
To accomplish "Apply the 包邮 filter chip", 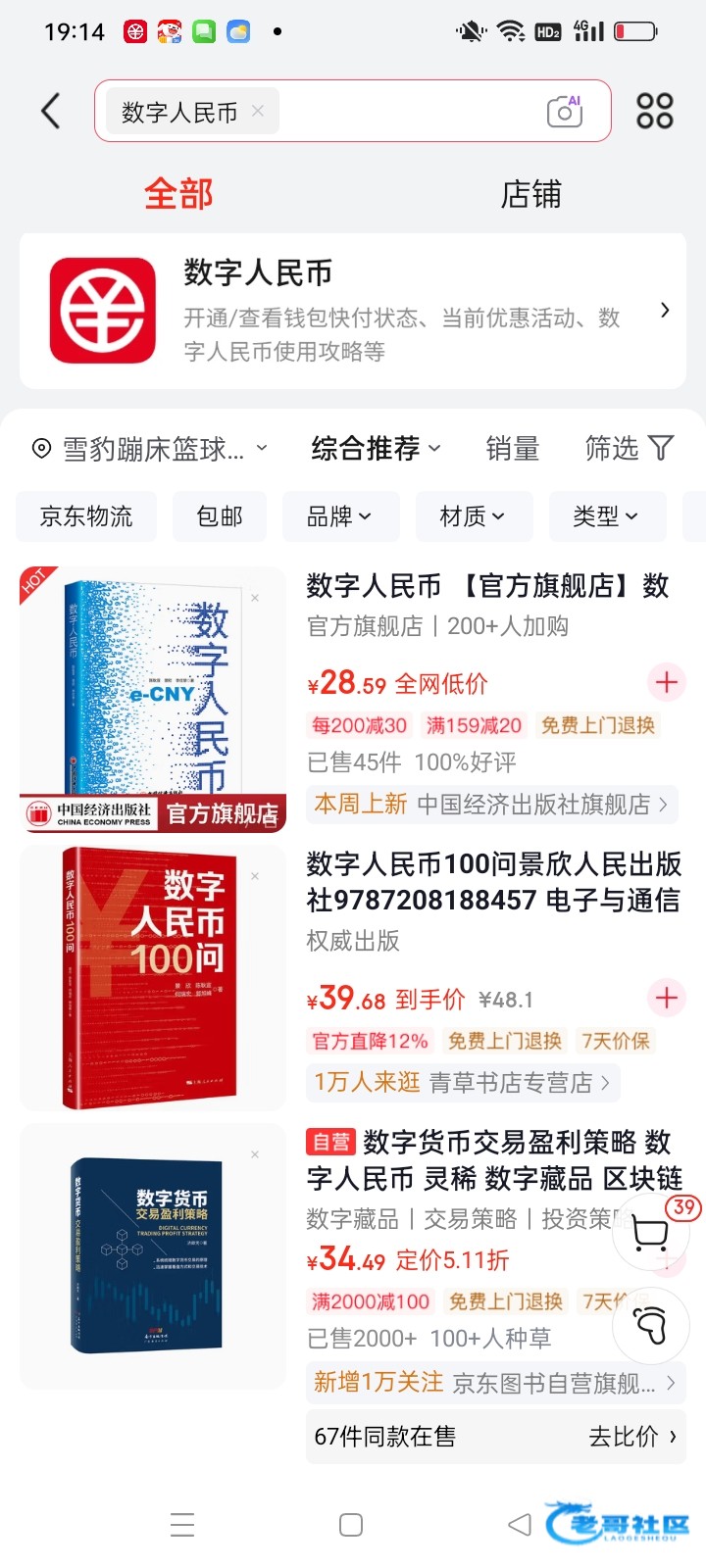I will pos(220,516).
